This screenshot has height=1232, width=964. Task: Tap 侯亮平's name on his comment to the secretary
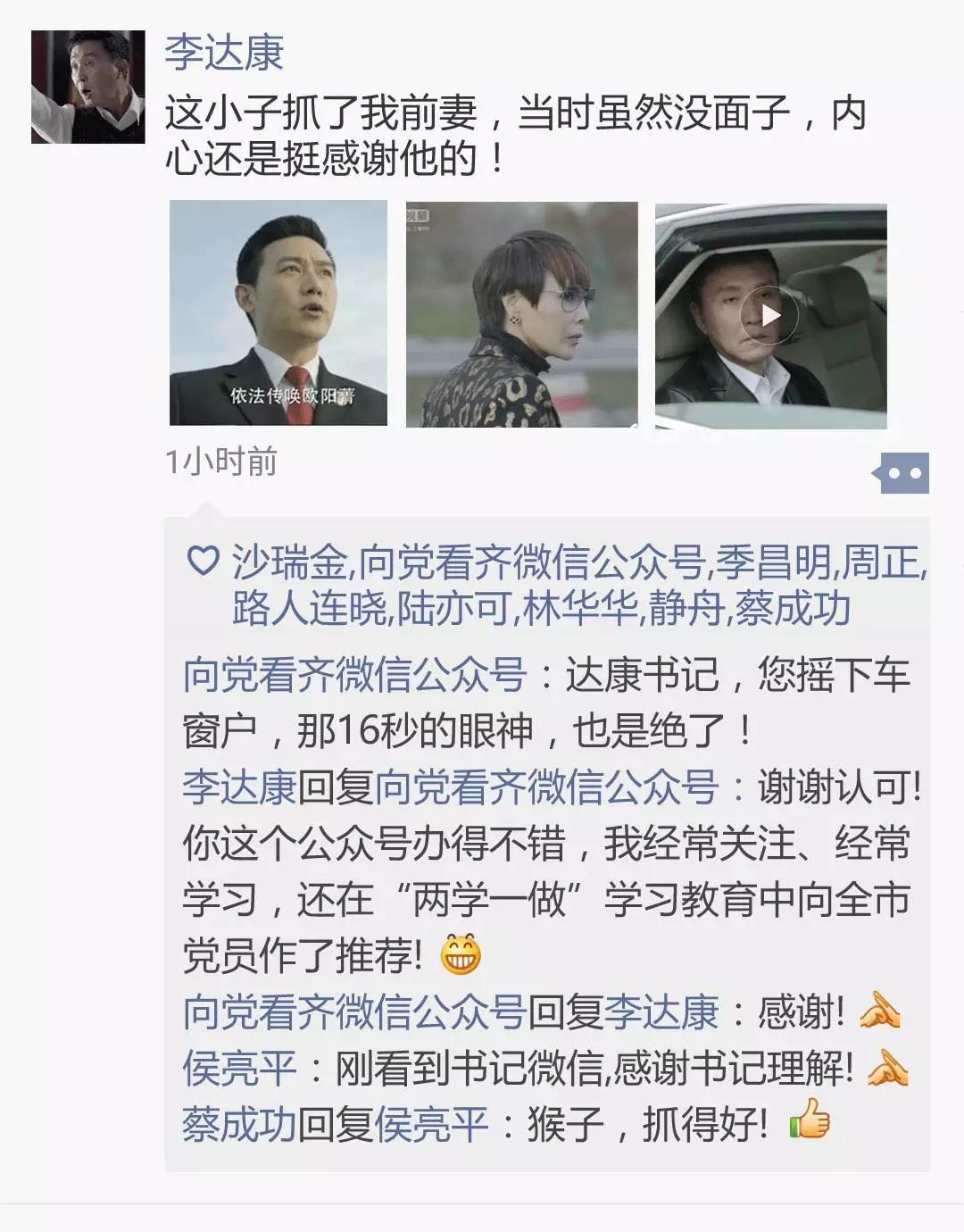point(238,1069)
